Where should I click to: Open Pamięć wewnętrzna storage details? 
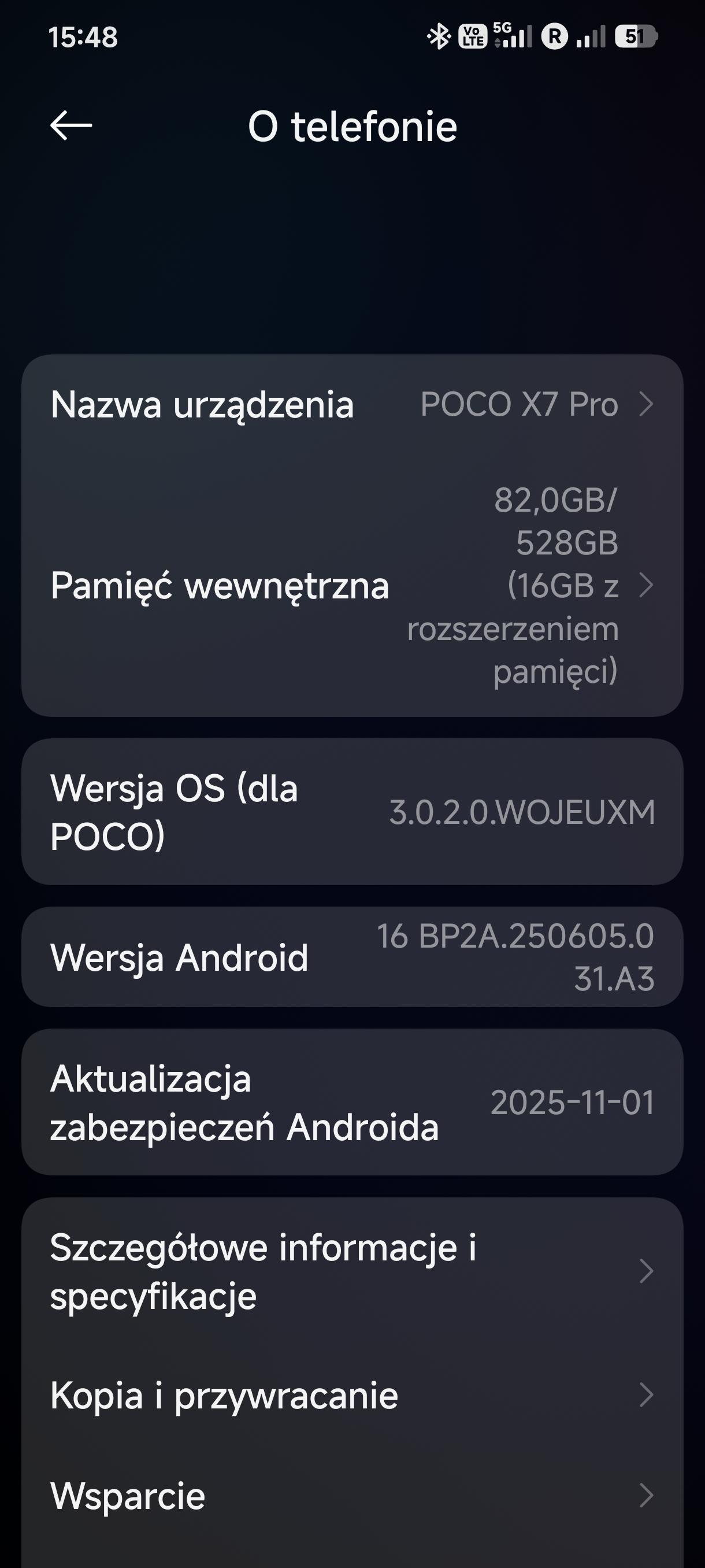(352, 586)
